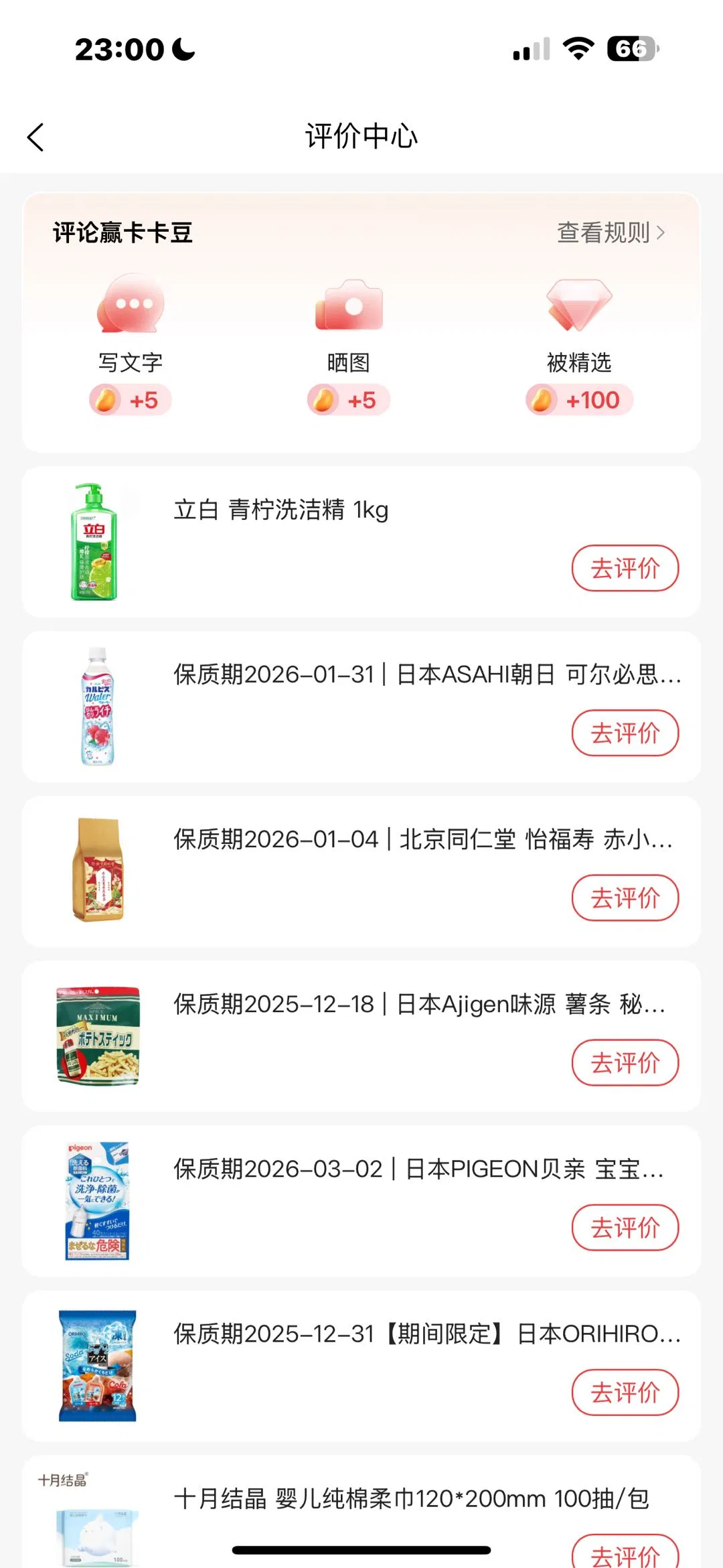View the Ajigen味源 薯条 product image
This screenshot has height=1568, width=723.
(98, 1036)
